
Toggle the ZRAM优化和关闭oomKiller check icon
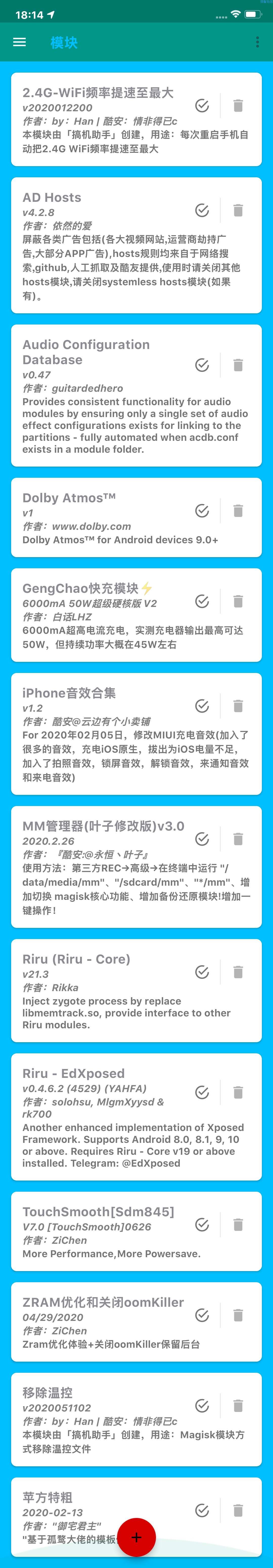202,1315
